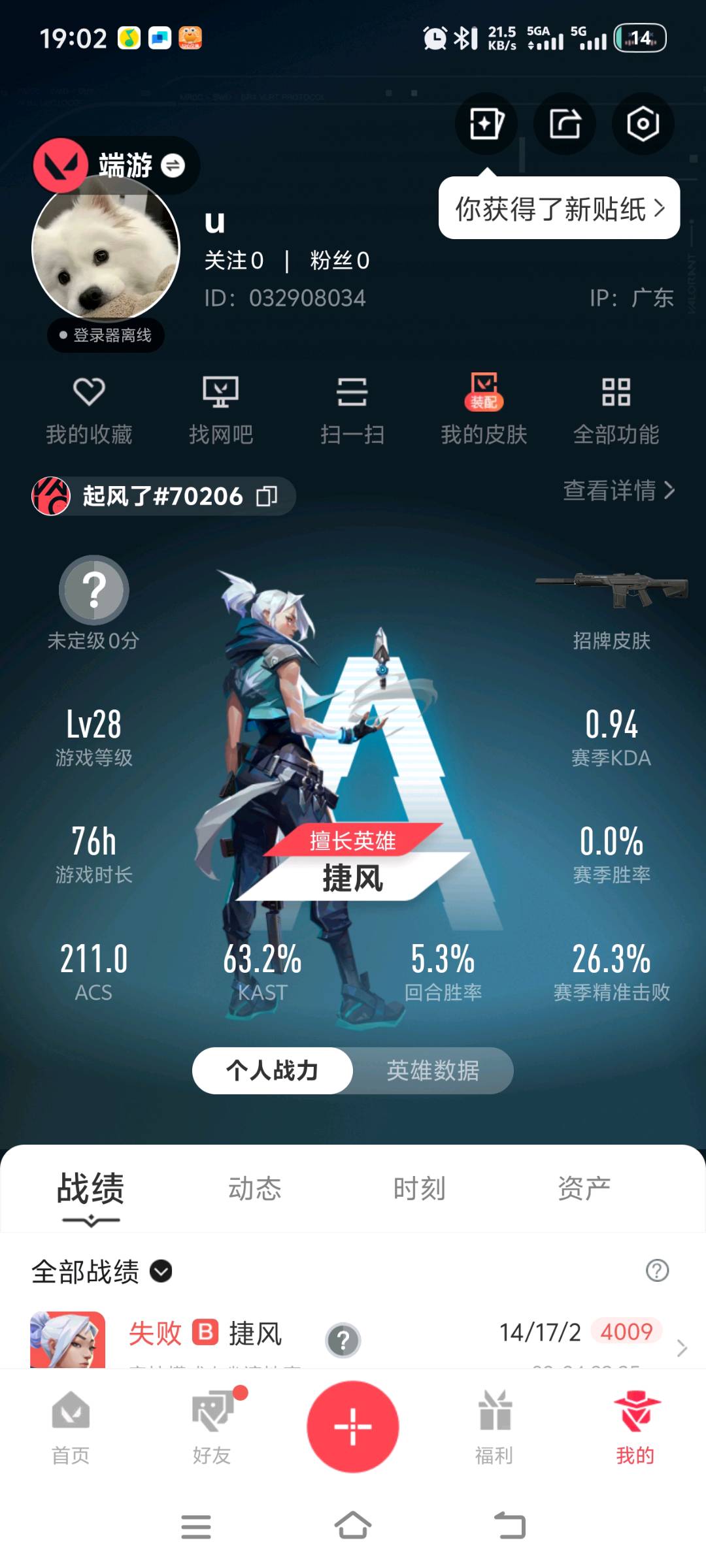Expand the 全部战绩 dropdown

pyautogui.click(x=102, y=1271)
